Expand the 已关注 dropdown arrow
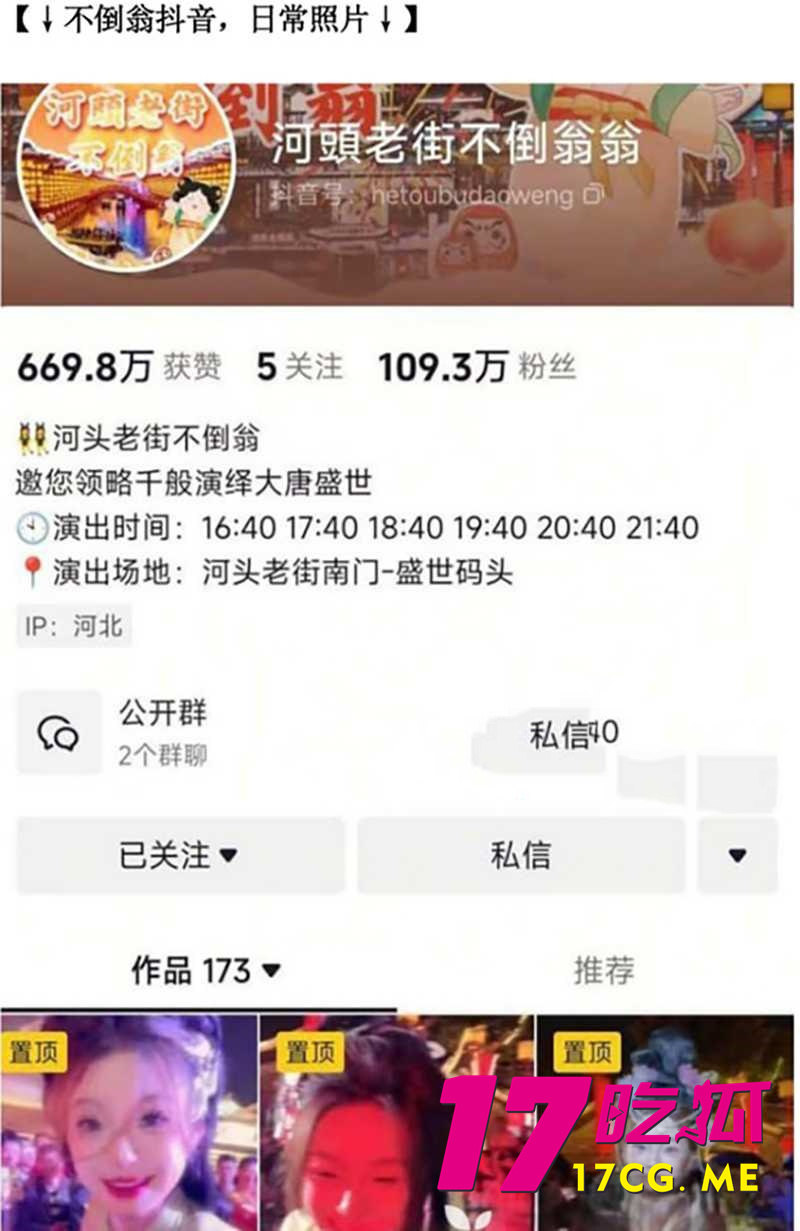This screenshot has height=1231, width=800. point(228,857)
